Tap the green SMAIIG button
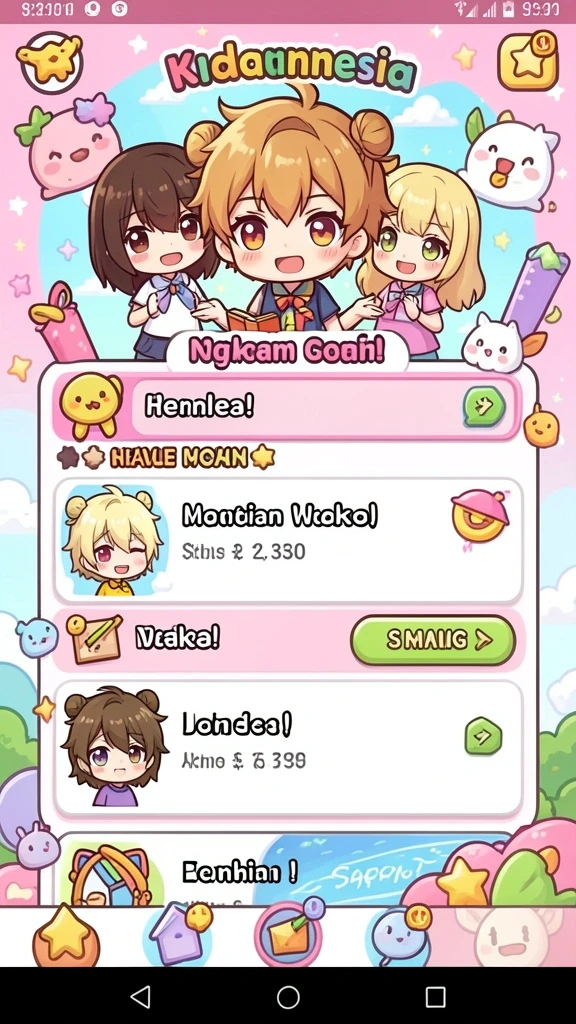576x1024 pixels. (434, 640)
